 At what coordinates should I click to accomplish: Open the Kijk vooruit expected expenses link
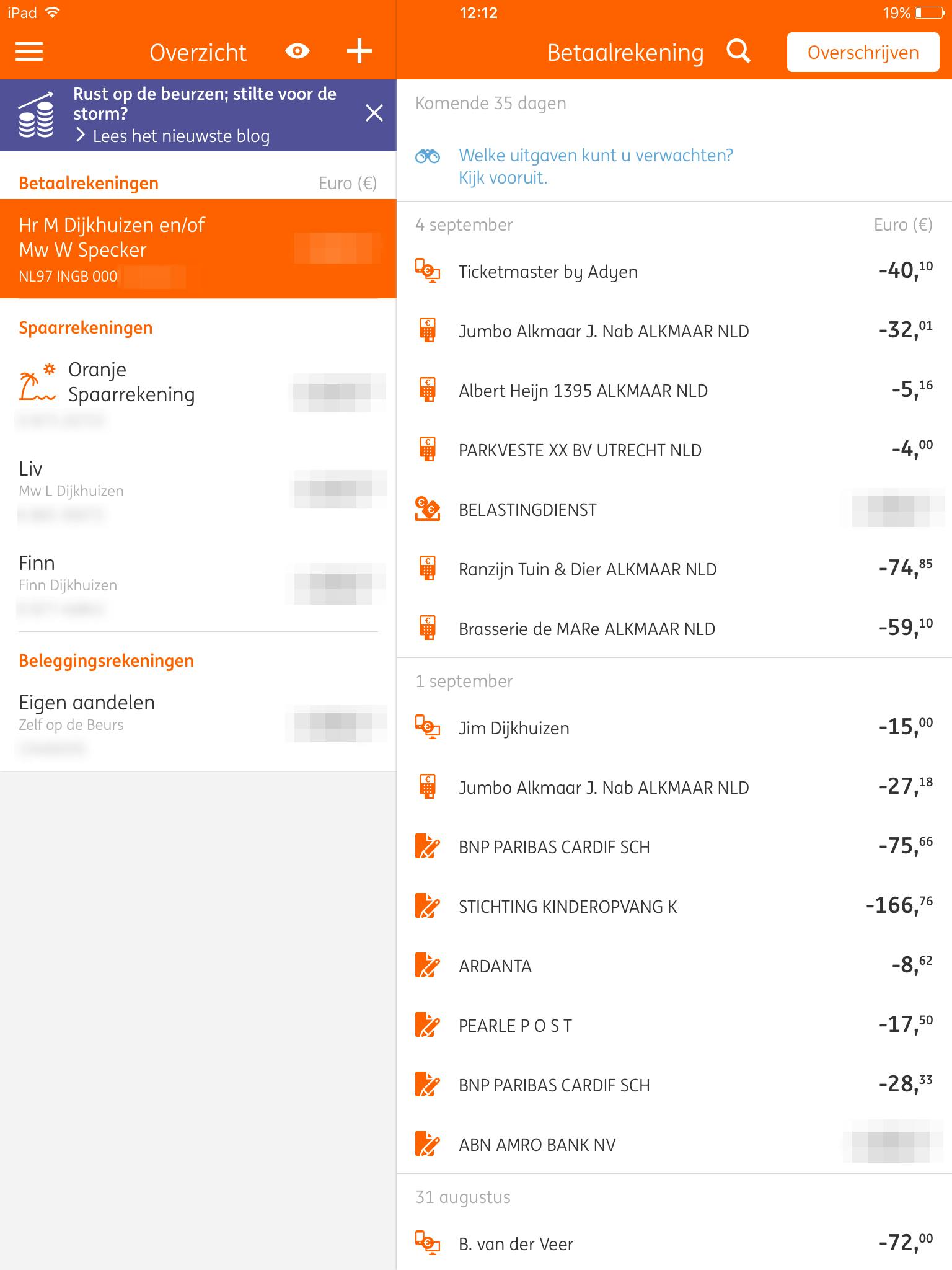595,166
